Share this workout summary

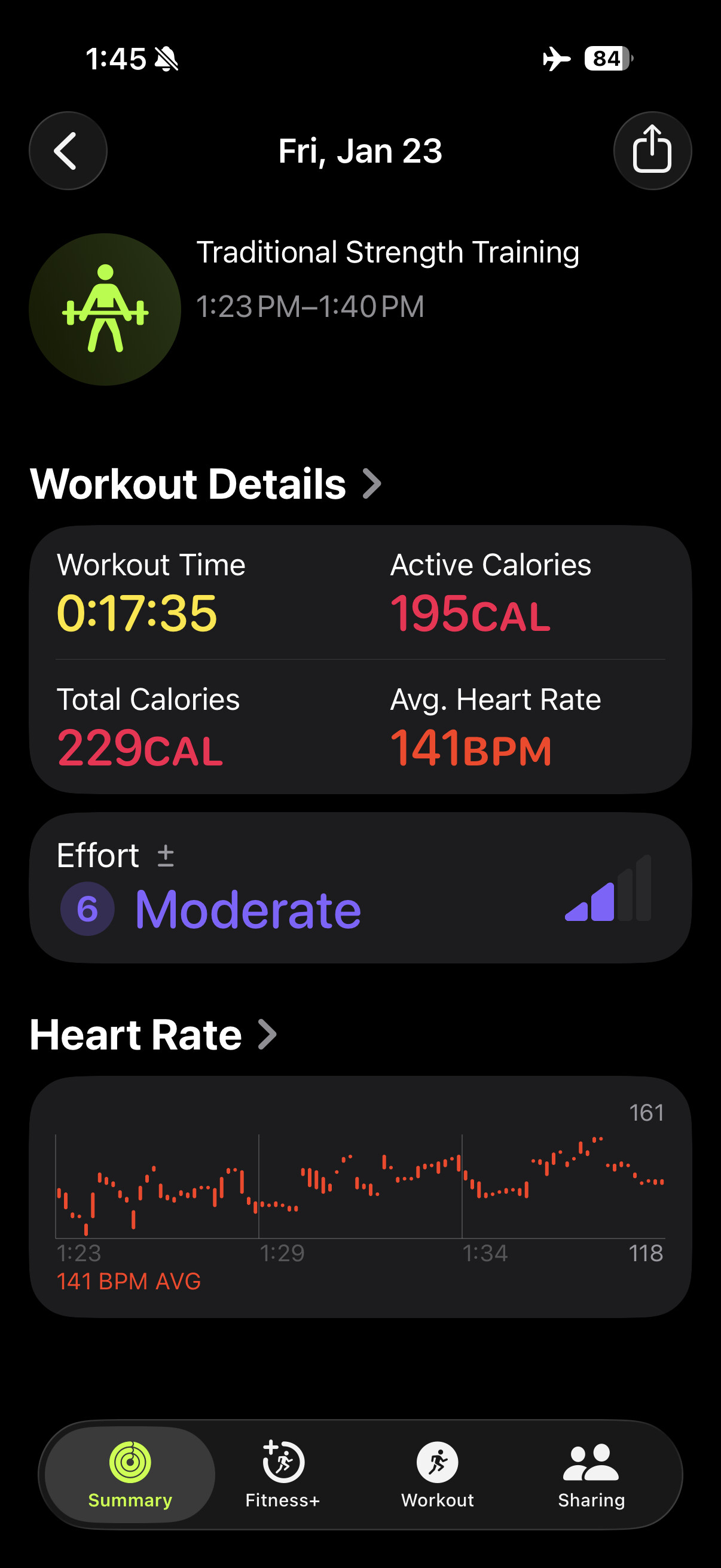(652, 150)
